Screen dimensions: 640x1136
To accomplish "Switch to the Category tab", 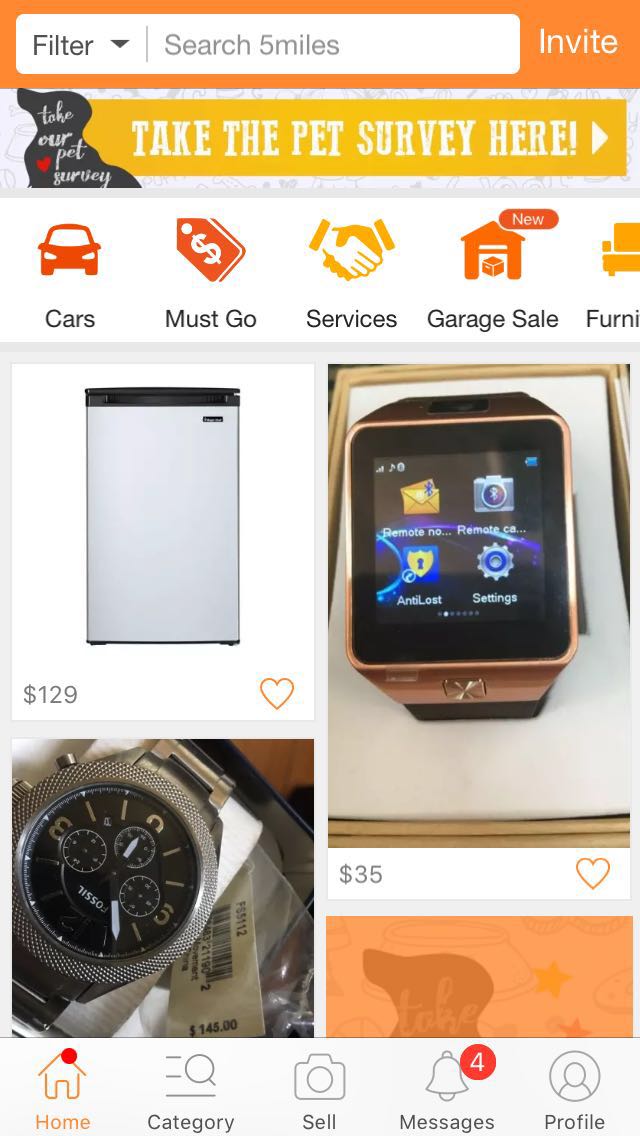I will click(x=190, y=1091).
